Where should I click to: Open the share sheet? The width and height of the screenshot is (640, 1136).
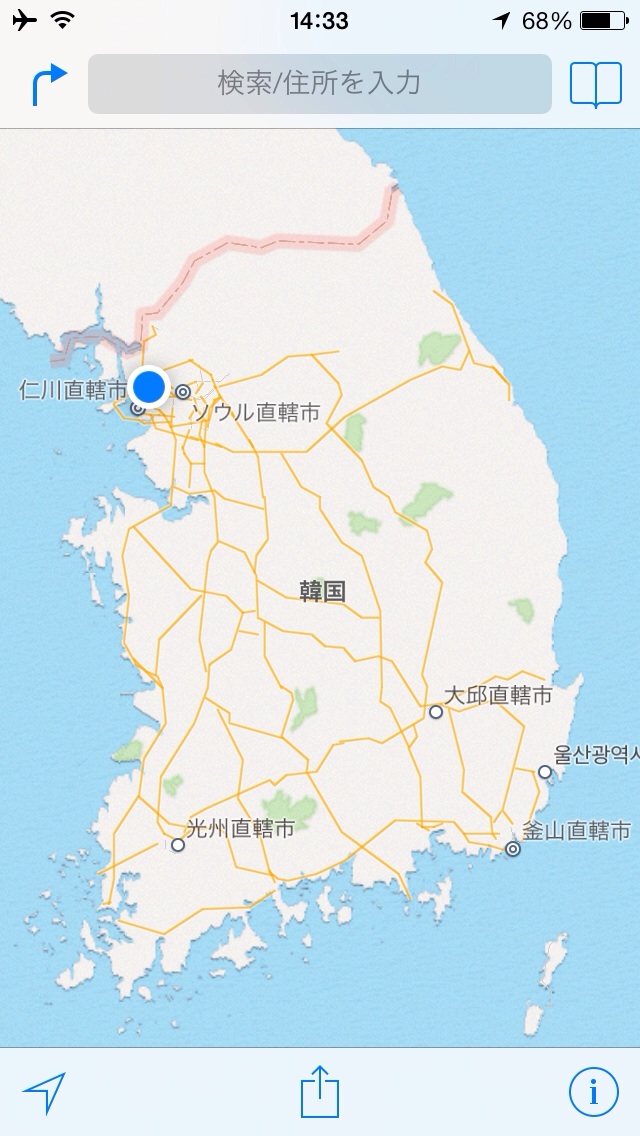tap(320, 1092)
